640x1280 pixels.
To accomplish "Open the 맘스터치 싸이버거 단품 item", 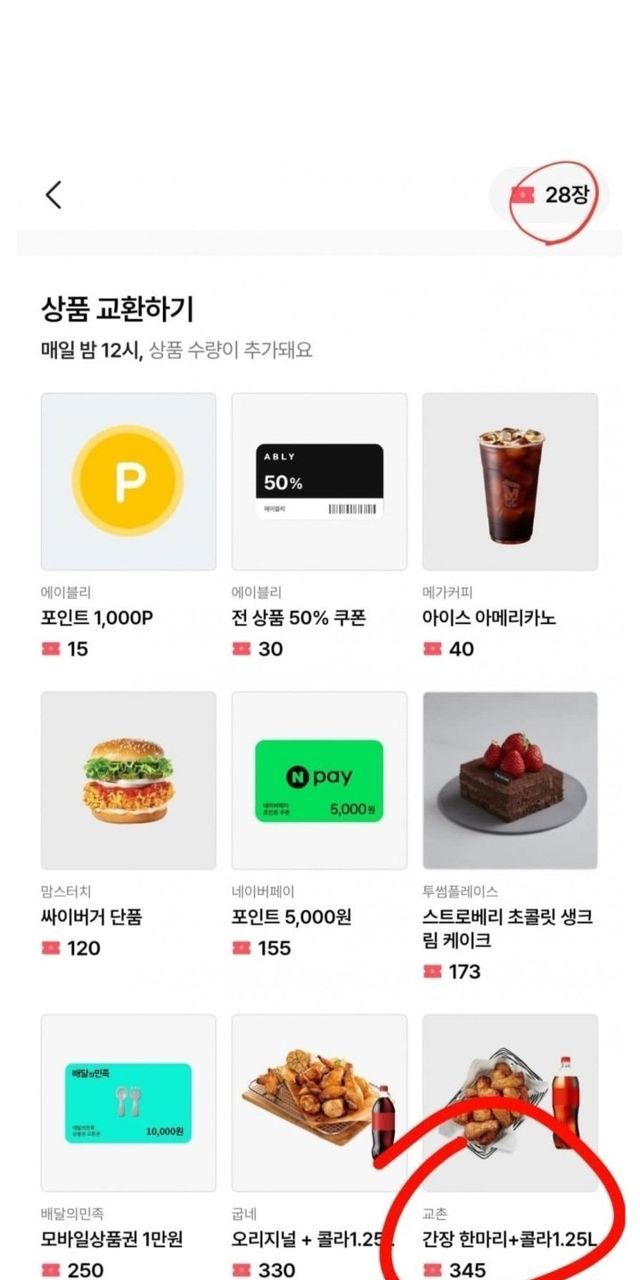I will pyautogui.click(x=128, y=780).
